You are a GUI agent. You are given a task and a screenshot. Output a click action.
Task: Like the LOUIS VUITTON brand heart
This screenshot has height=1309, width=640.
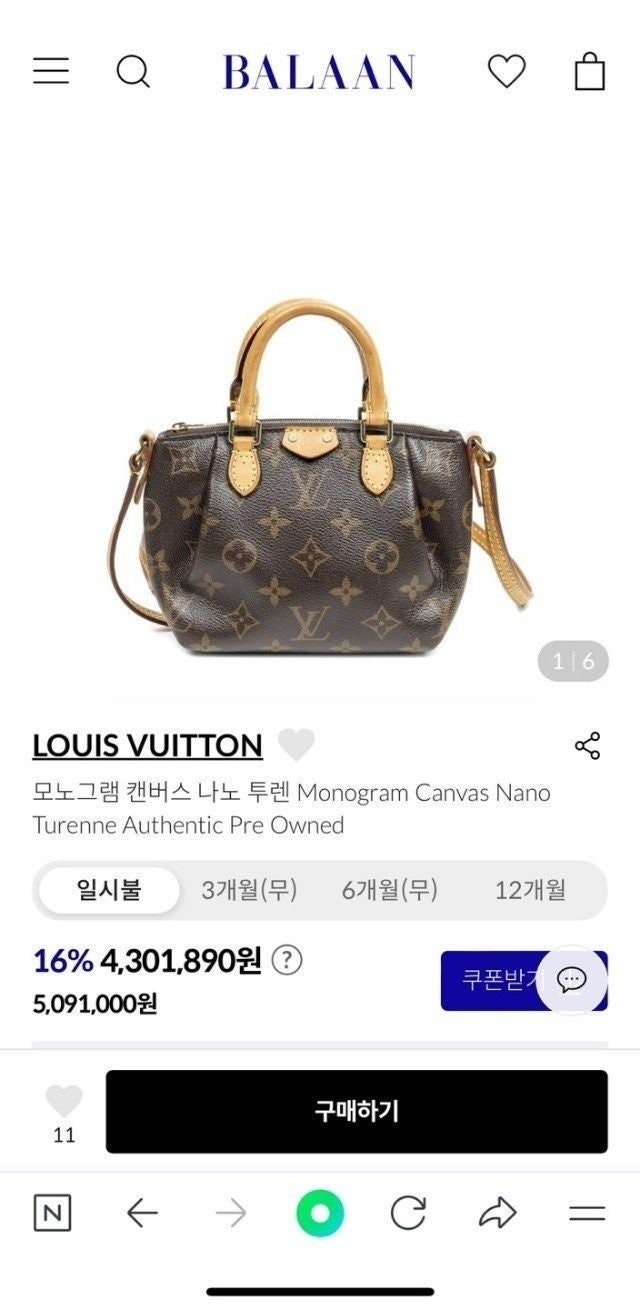(x=295, y=745)
